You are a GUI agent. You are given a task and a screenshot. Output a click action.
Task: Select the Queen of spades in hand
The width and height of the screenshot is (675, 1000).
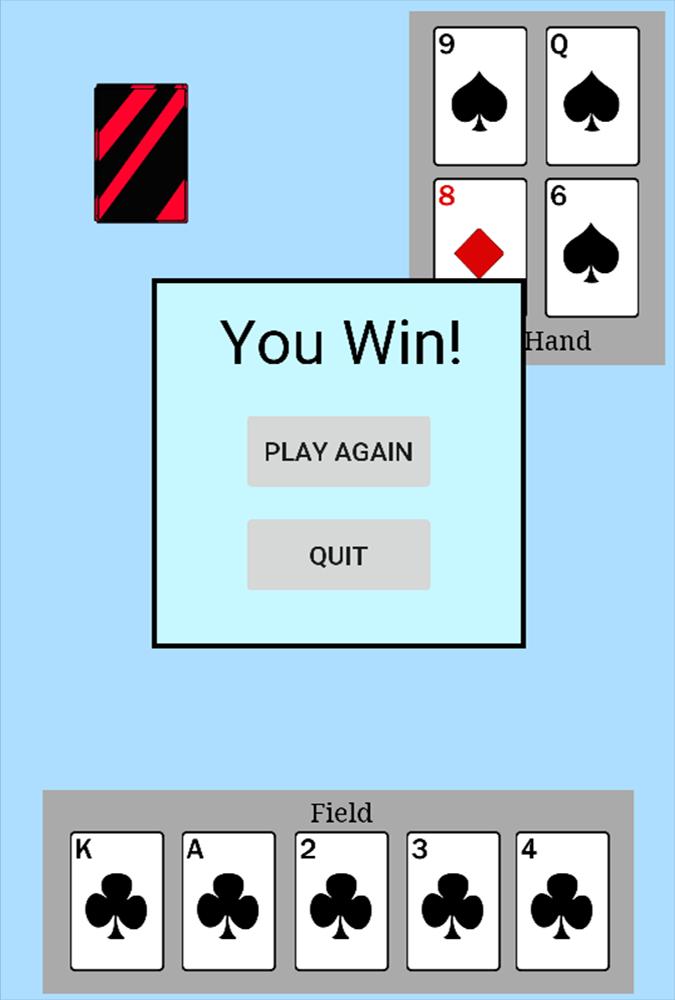click(x=592, y=96)
